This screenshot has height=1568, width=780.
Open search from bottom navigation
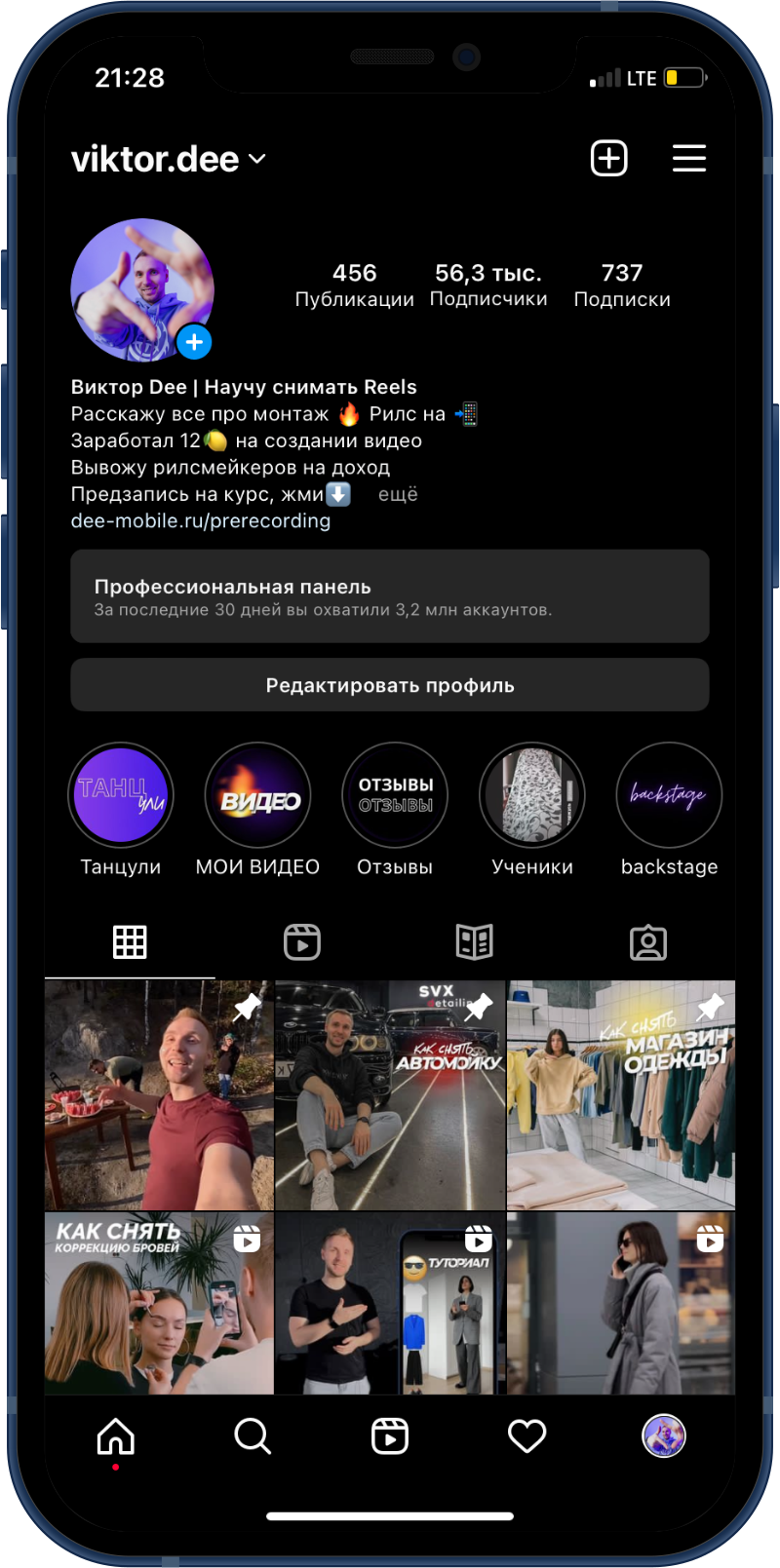tap(253, 1435)
